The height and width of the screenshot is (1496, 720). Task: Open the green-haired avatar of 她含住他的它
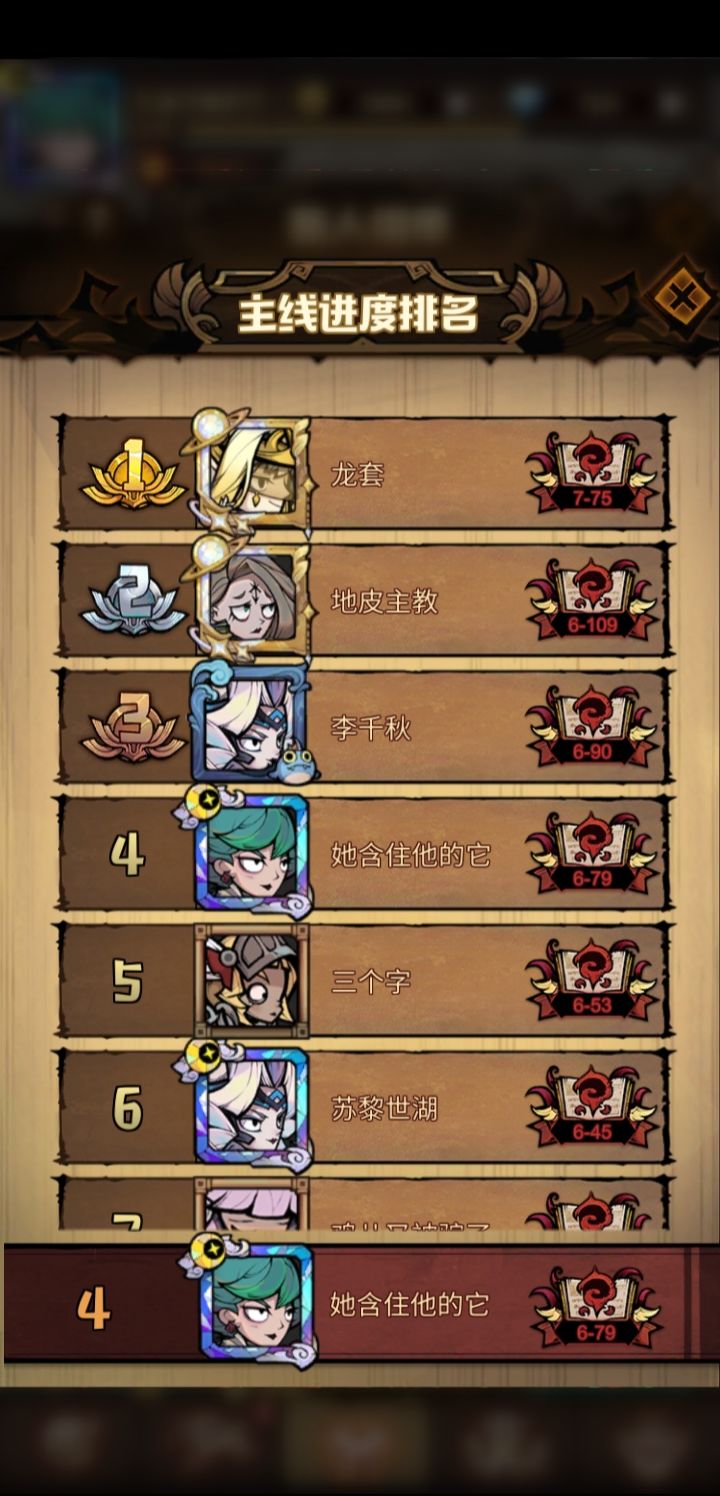250,855
